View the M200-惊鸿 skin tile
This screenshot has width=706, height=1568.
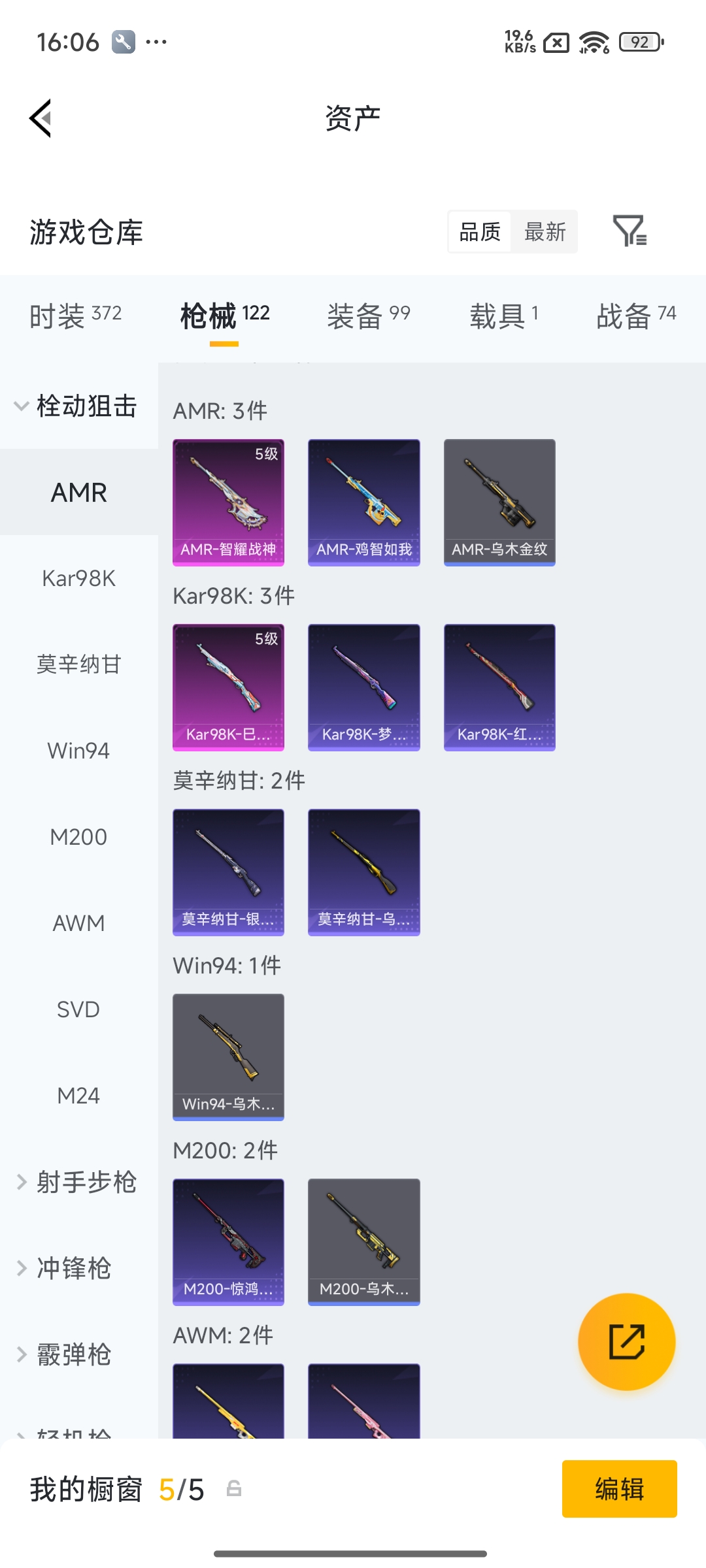tap(228, 1241)
